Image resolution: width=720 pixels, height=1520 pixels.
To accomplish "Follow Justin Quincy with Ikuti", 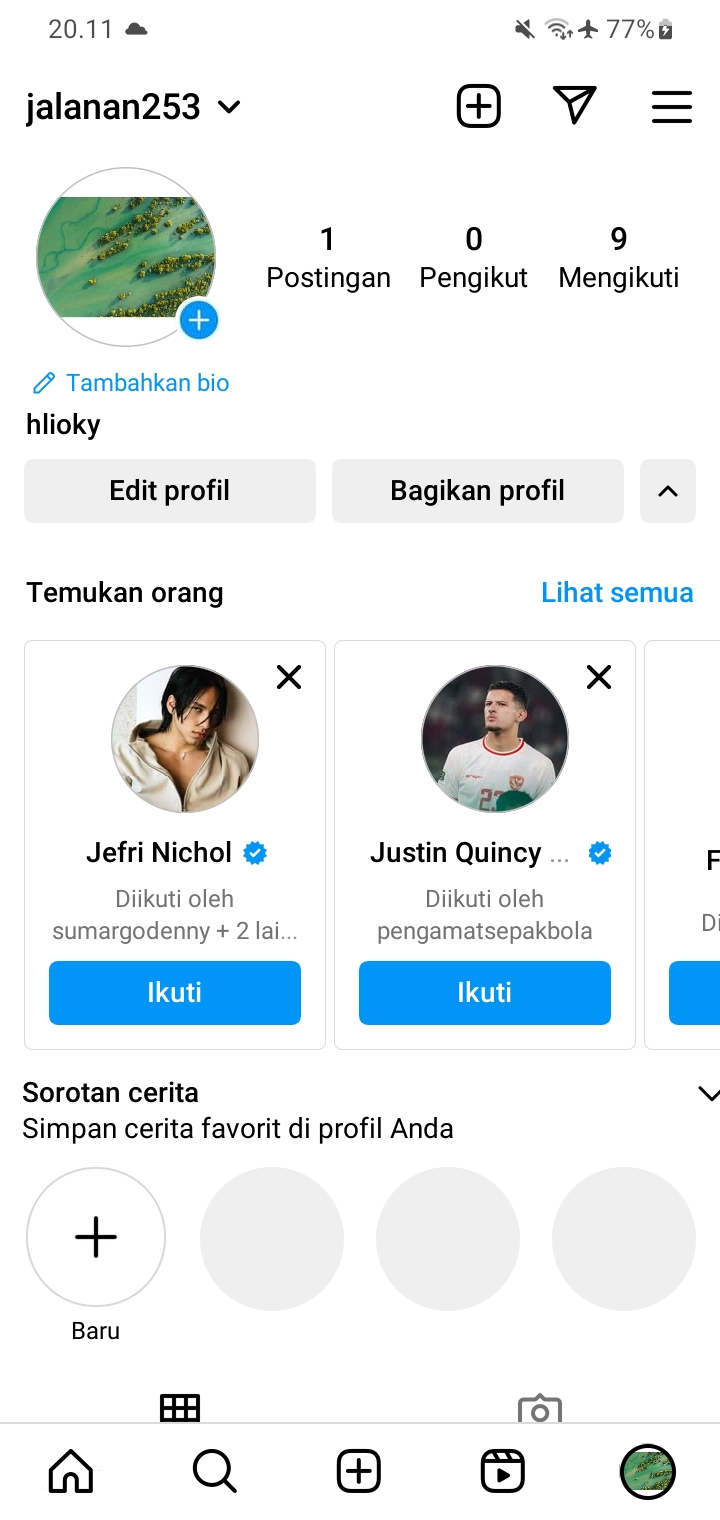I will click(485, 992).
